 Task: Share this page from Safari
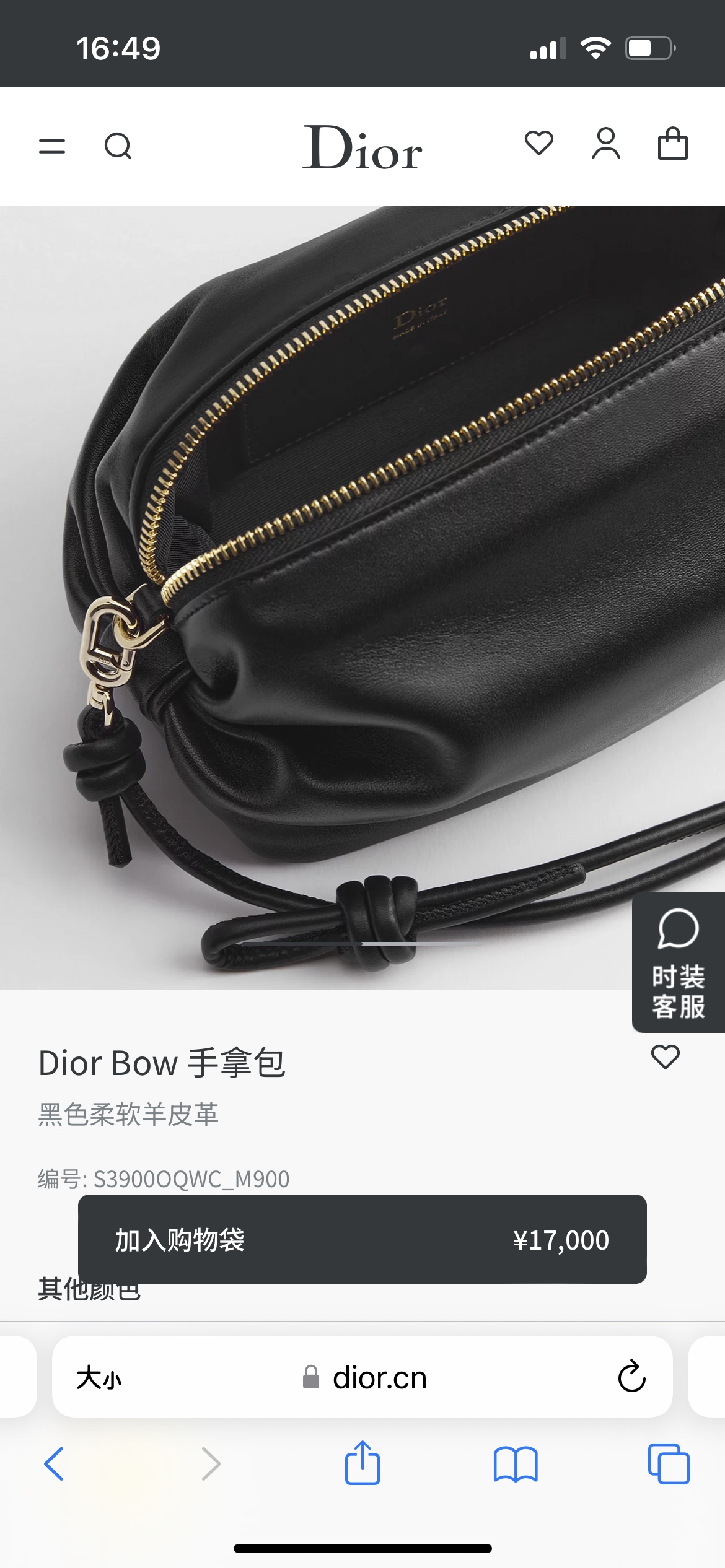pyautogui.click(x=362, y=1464)
